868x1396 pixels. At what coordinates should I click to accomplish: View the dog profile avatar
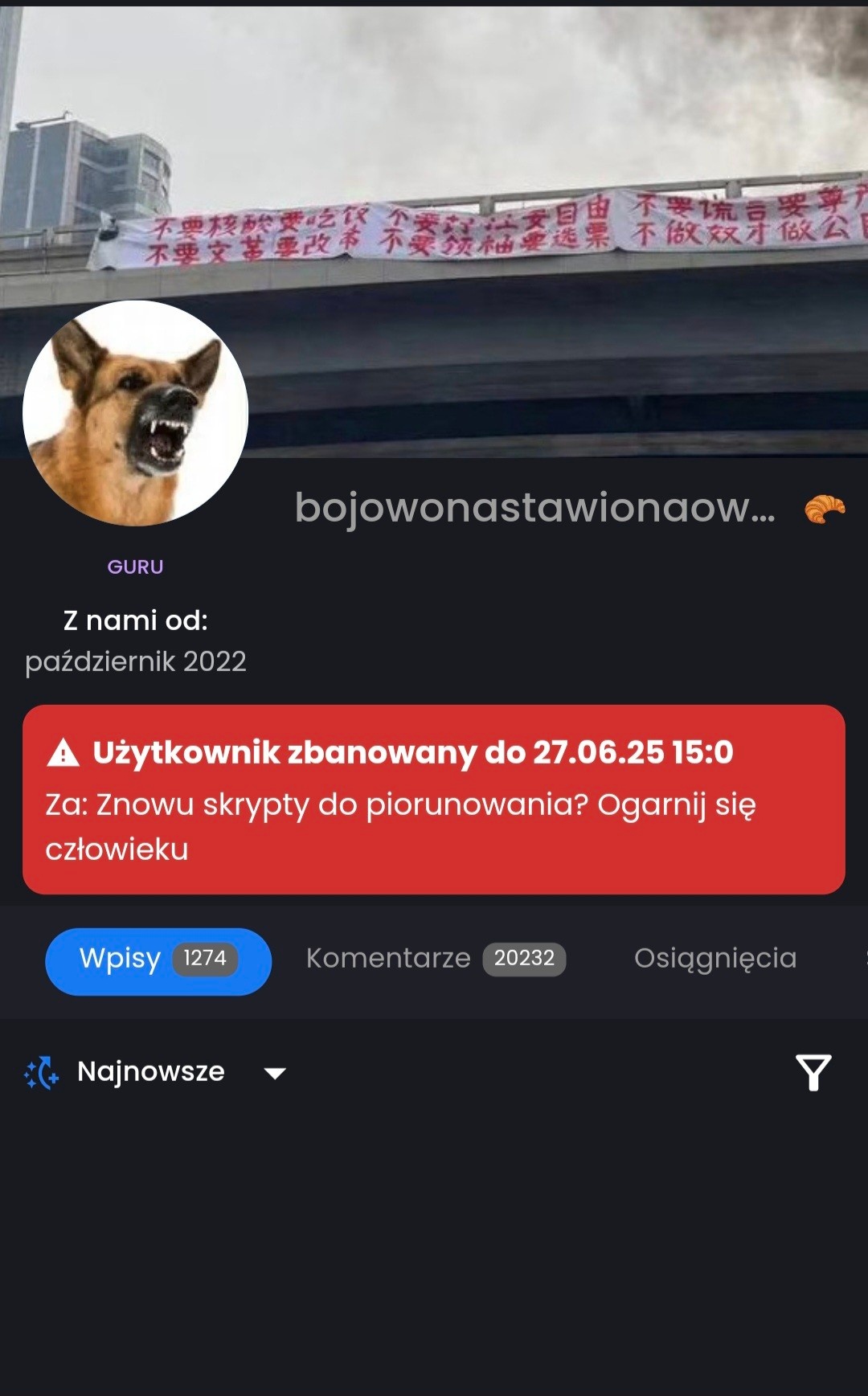point(136,414)
